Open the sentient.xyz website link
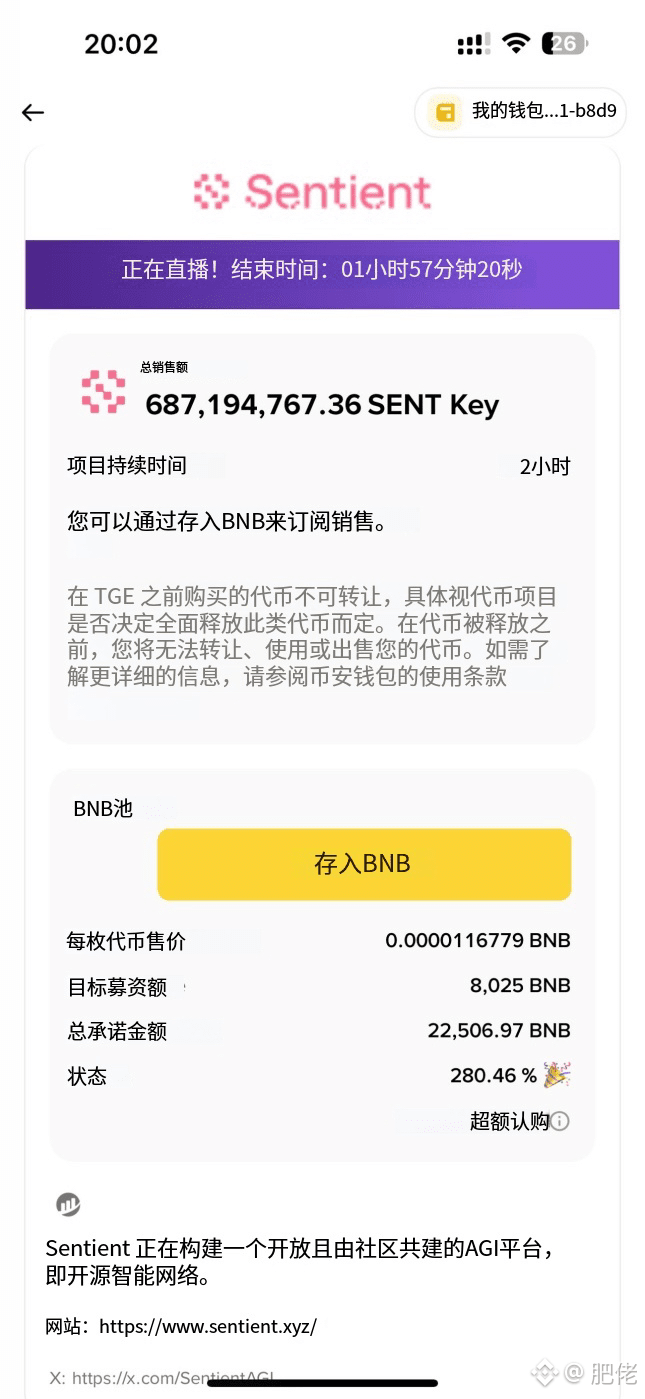The height and width of the screenshot is (1399, 645). pyautogui.click(x=208, y=1327)
